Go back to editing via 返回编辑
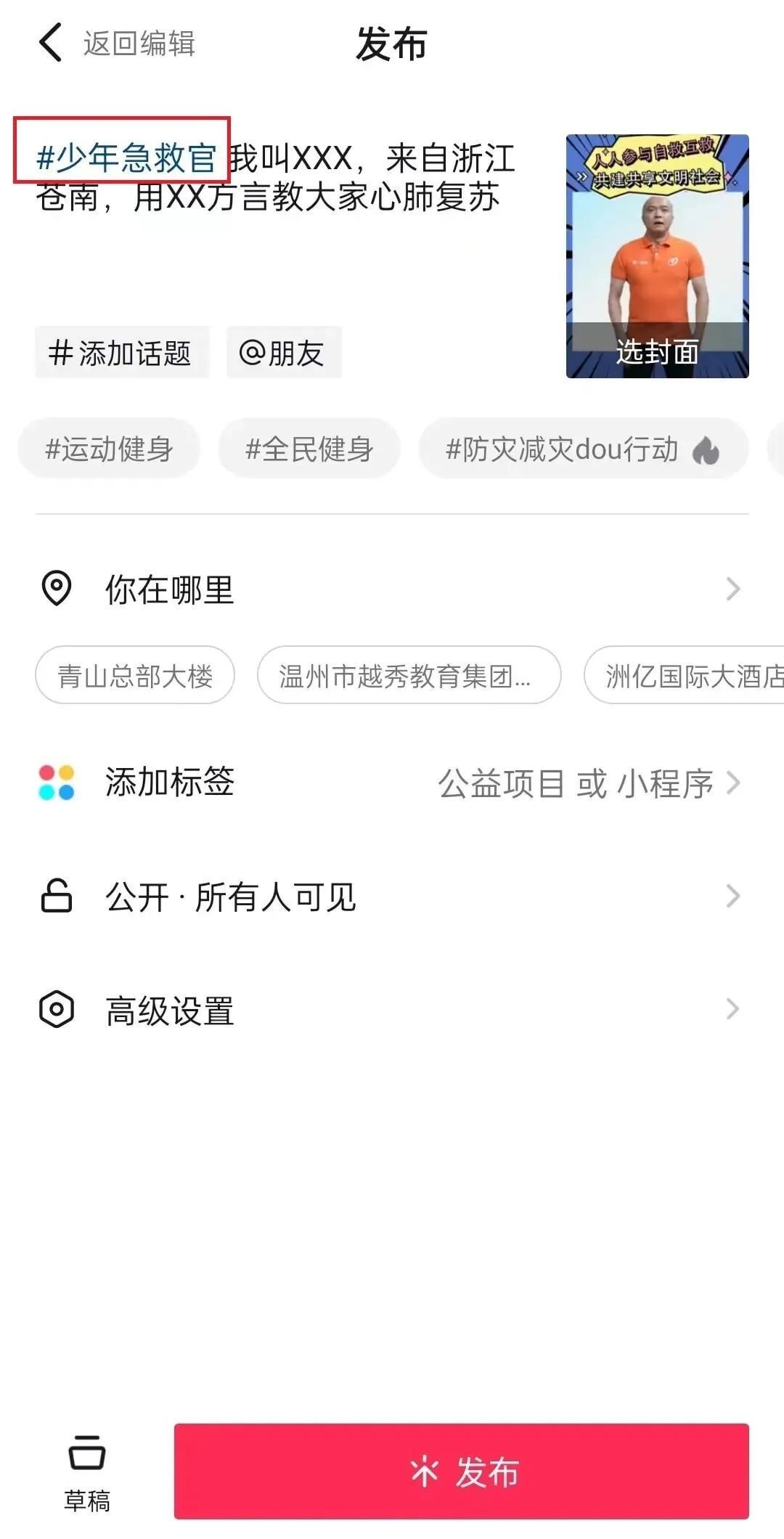This screenshot has height=1539, width=784. tap(116, 44)
